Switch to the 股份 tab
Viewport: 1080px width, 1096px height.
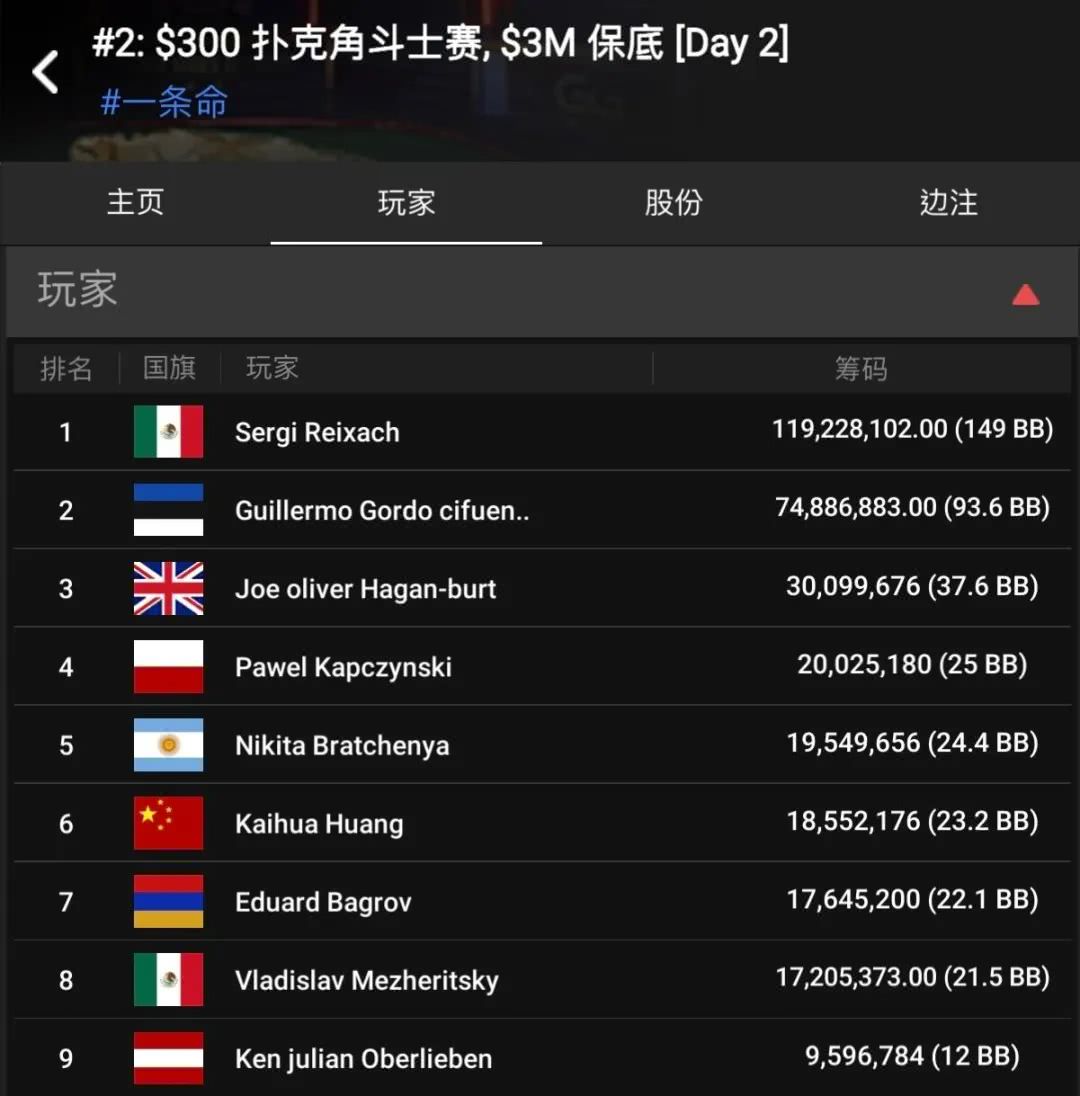tap(673, 203)
